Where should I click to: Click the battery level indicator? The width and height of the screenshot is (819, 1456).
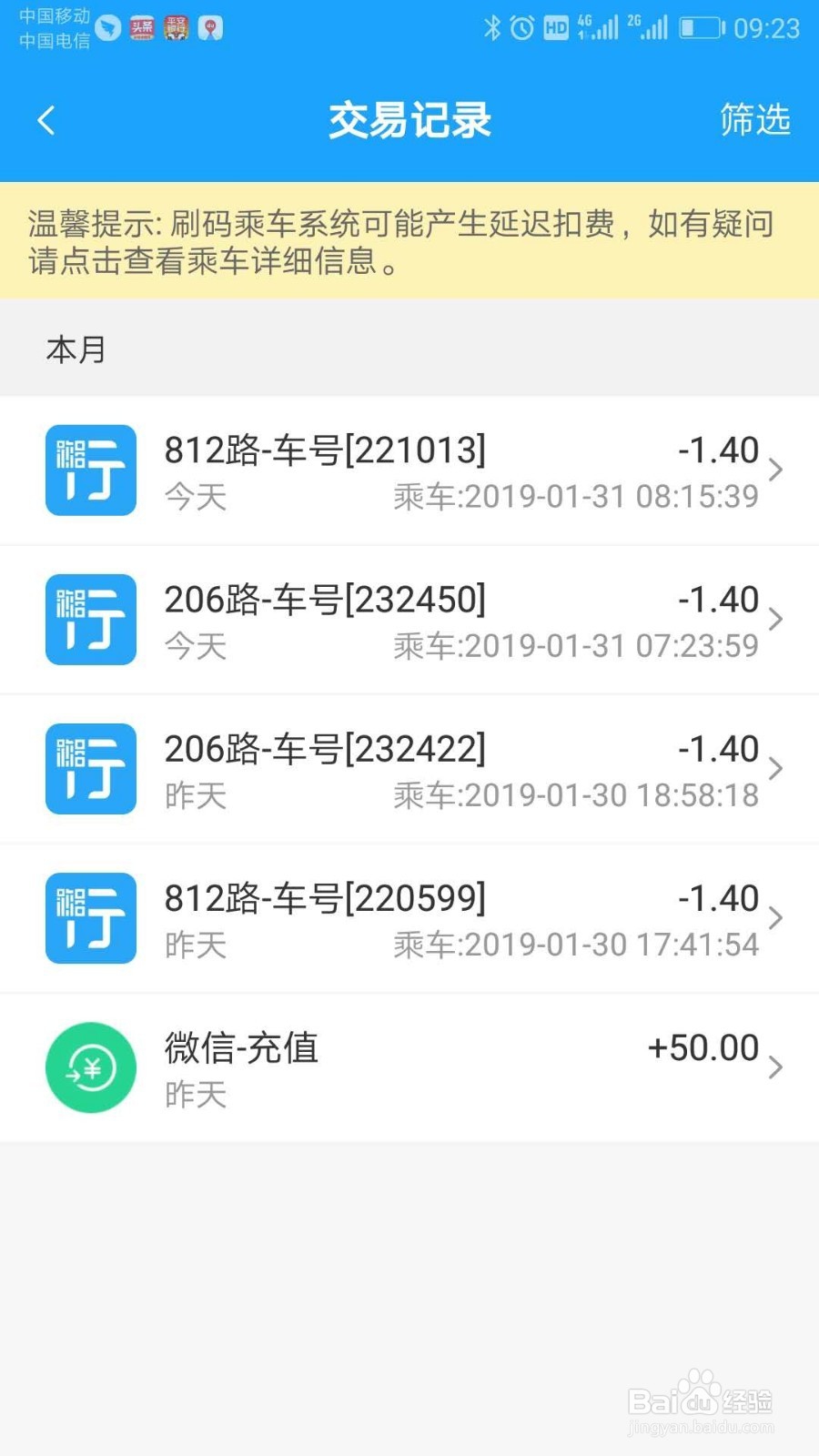(703, 27)
